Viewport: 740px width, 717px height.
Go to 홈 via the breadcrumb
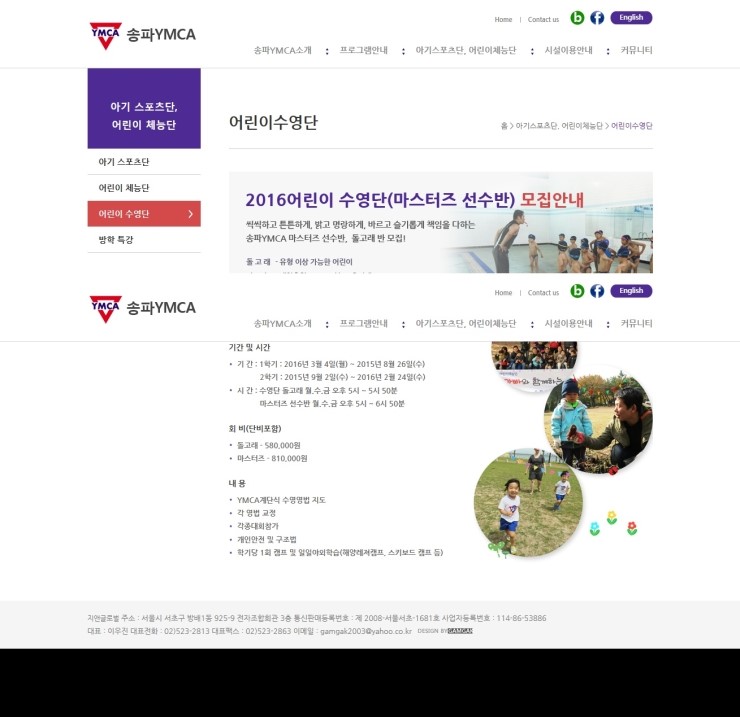(504, 126)
